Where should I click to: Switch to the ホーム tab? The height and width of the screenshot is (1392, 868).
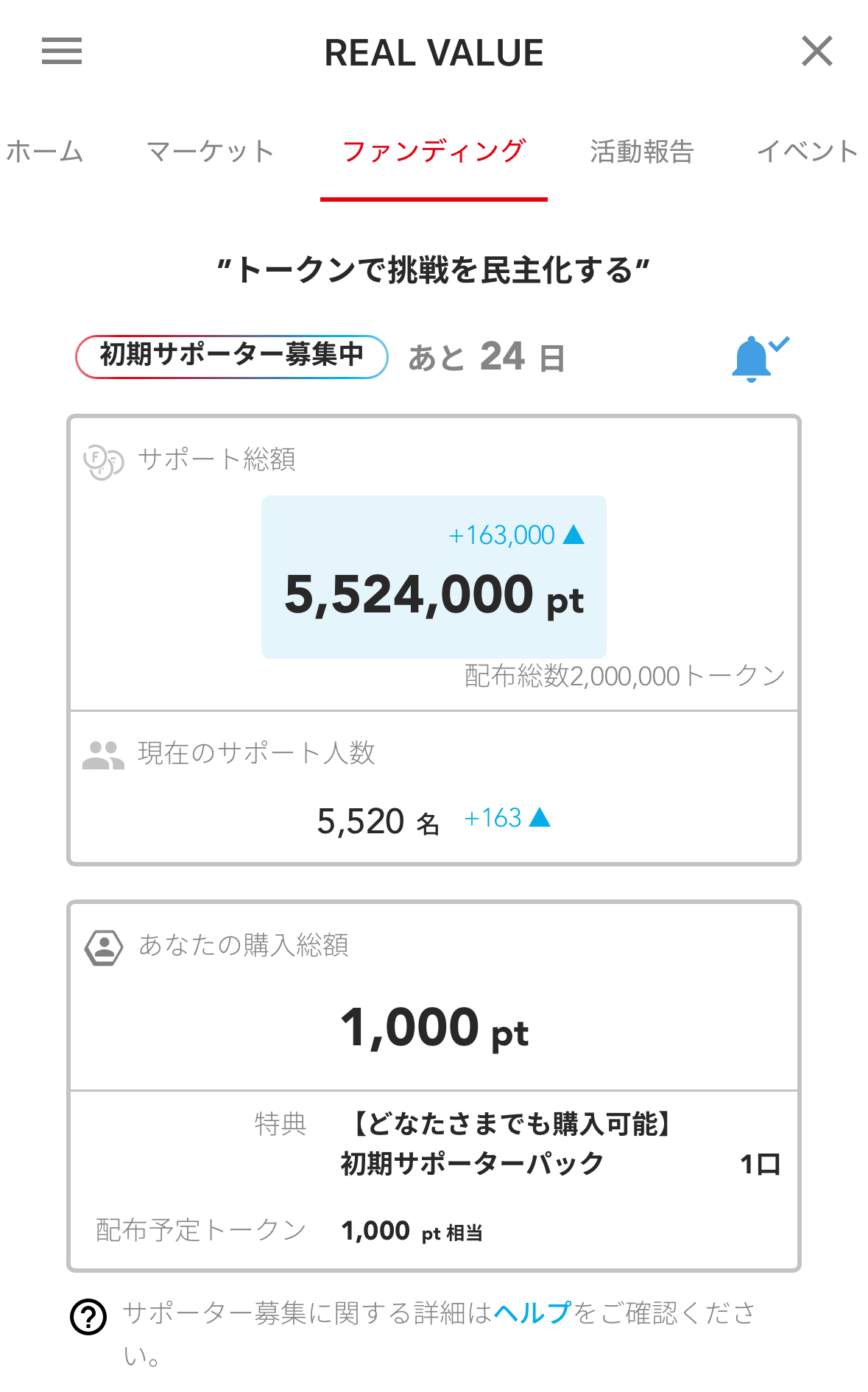(x=45, y=151)
